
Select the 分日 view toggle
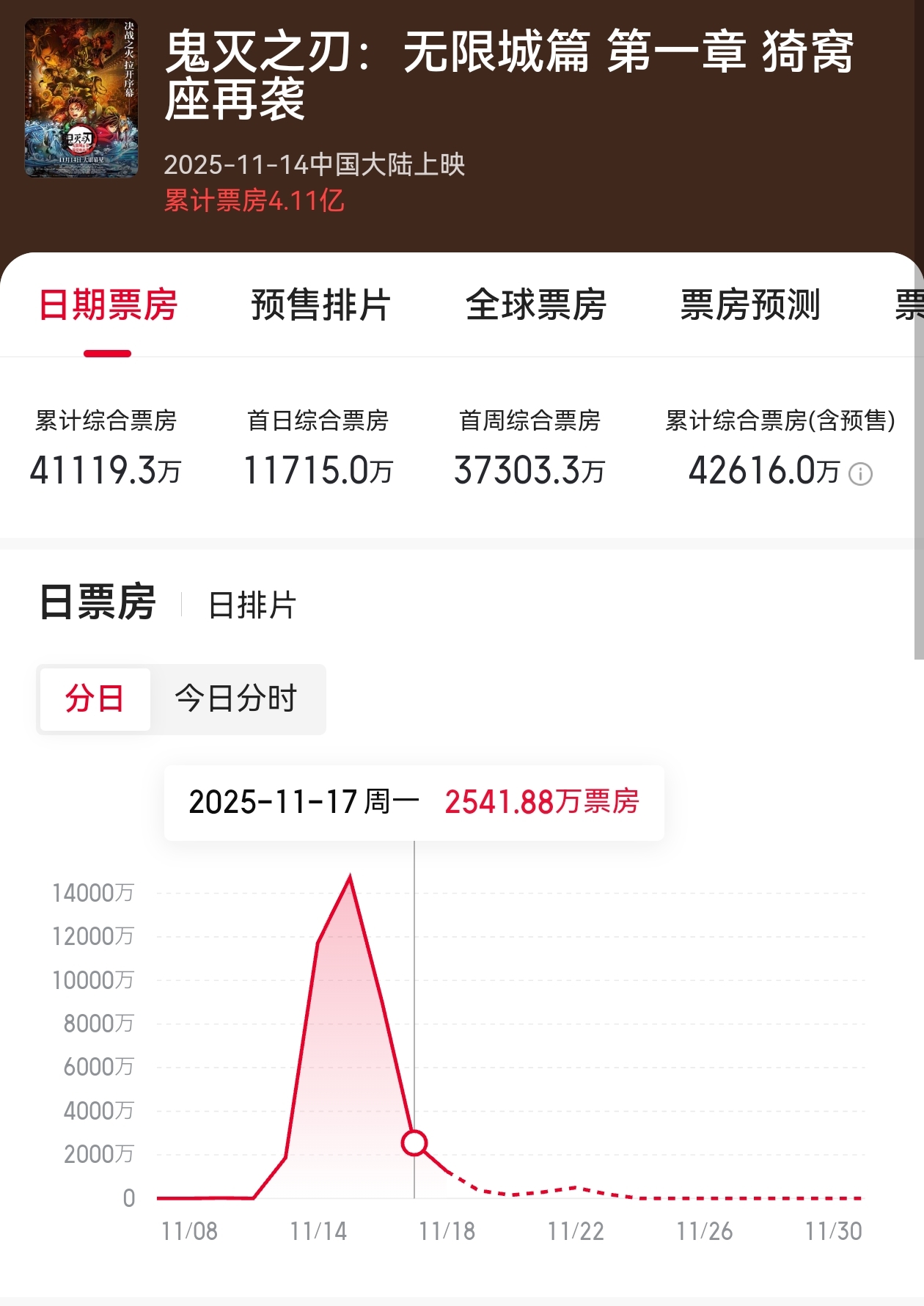tap(95, 700)
